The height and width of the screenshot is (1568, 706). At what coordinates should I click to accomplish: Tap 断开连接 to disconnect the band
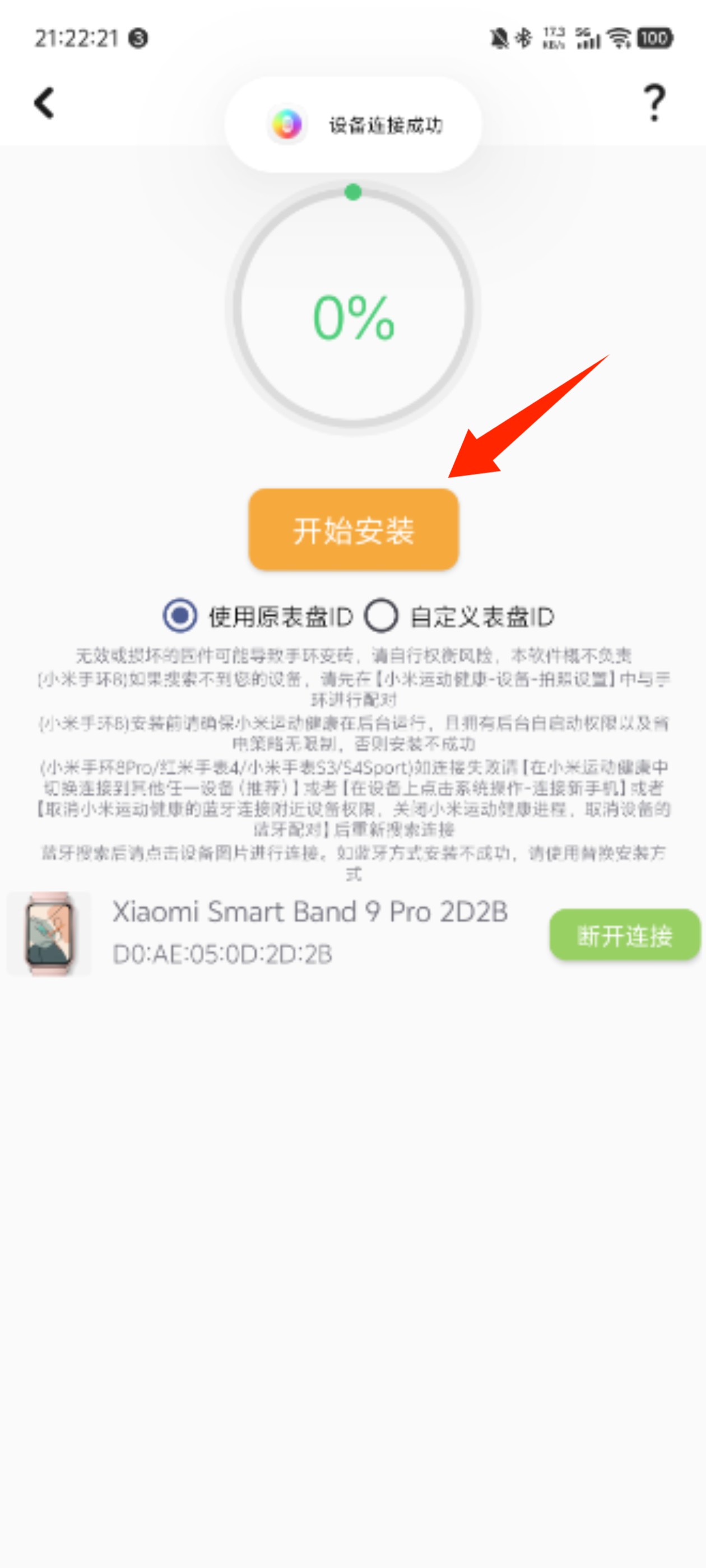624,935
